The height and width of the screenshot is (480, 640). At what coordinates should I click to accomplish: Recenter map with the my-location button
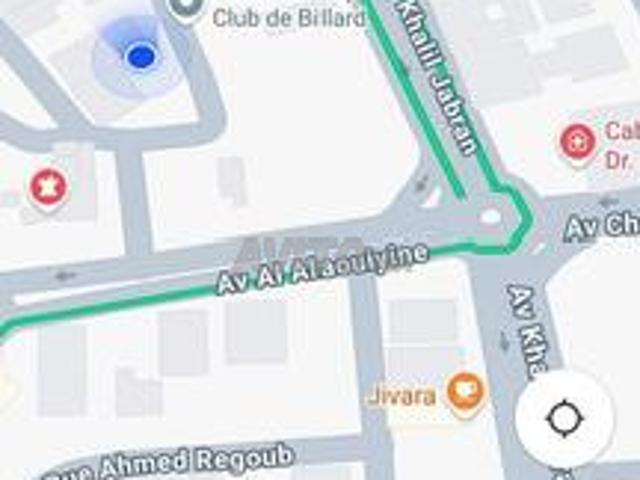565,419
